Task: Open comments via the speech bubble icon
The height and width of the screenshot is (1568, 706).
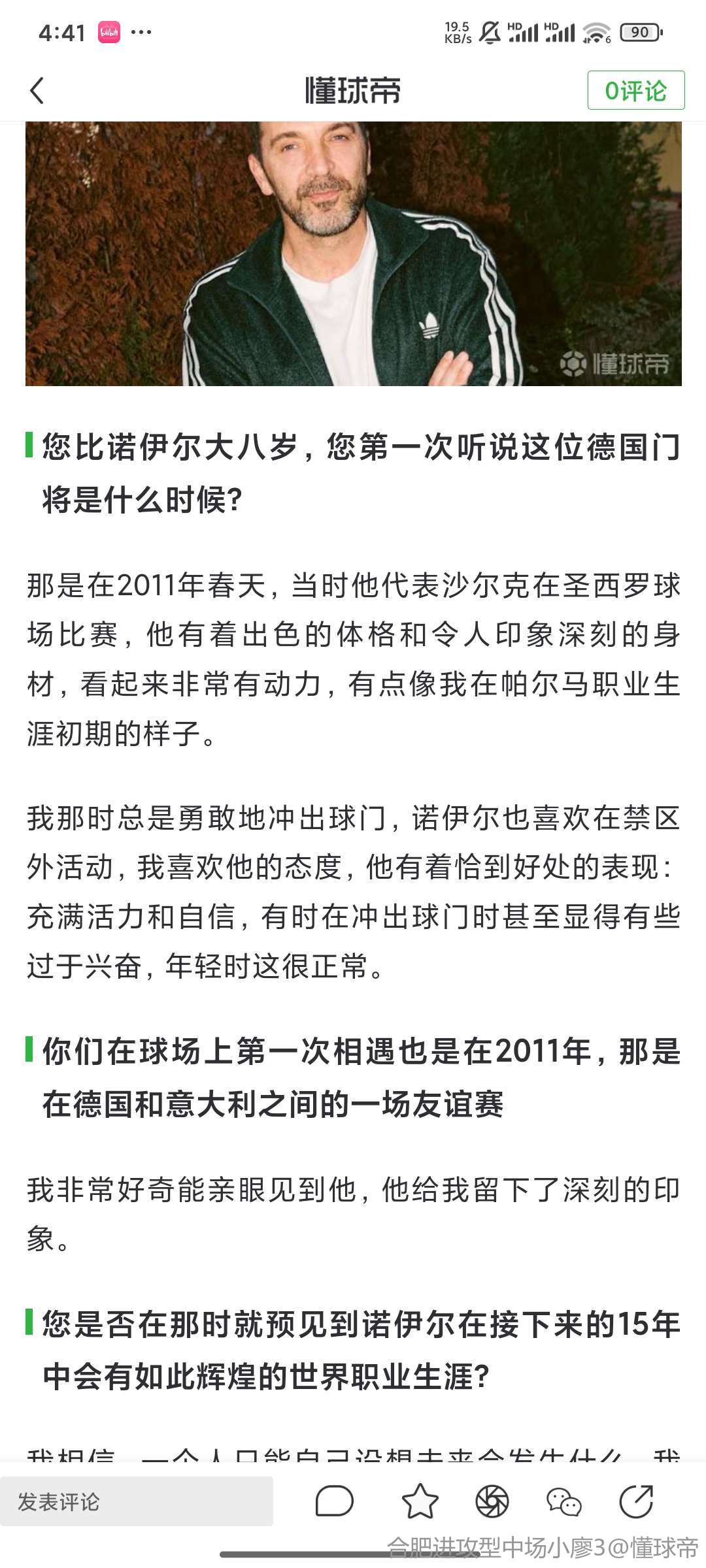Action: point(334,1501)
